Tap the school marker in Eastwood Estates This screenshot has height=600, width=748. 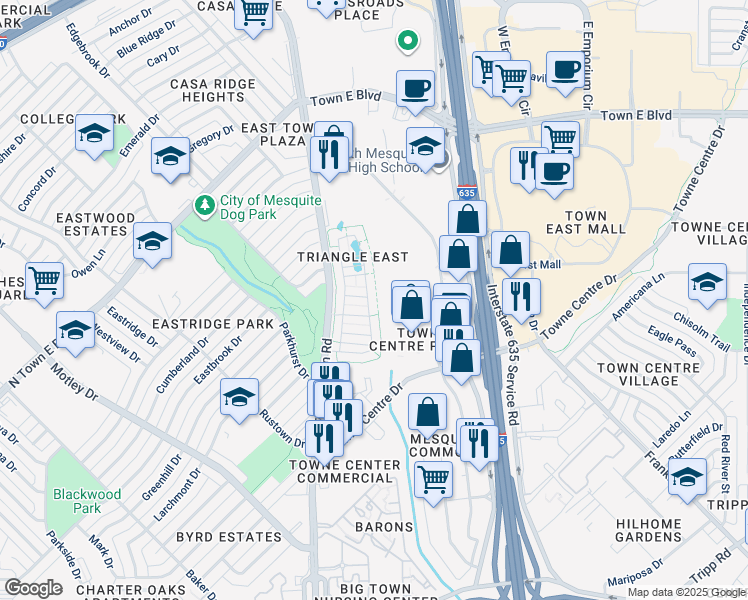point(152,241)
